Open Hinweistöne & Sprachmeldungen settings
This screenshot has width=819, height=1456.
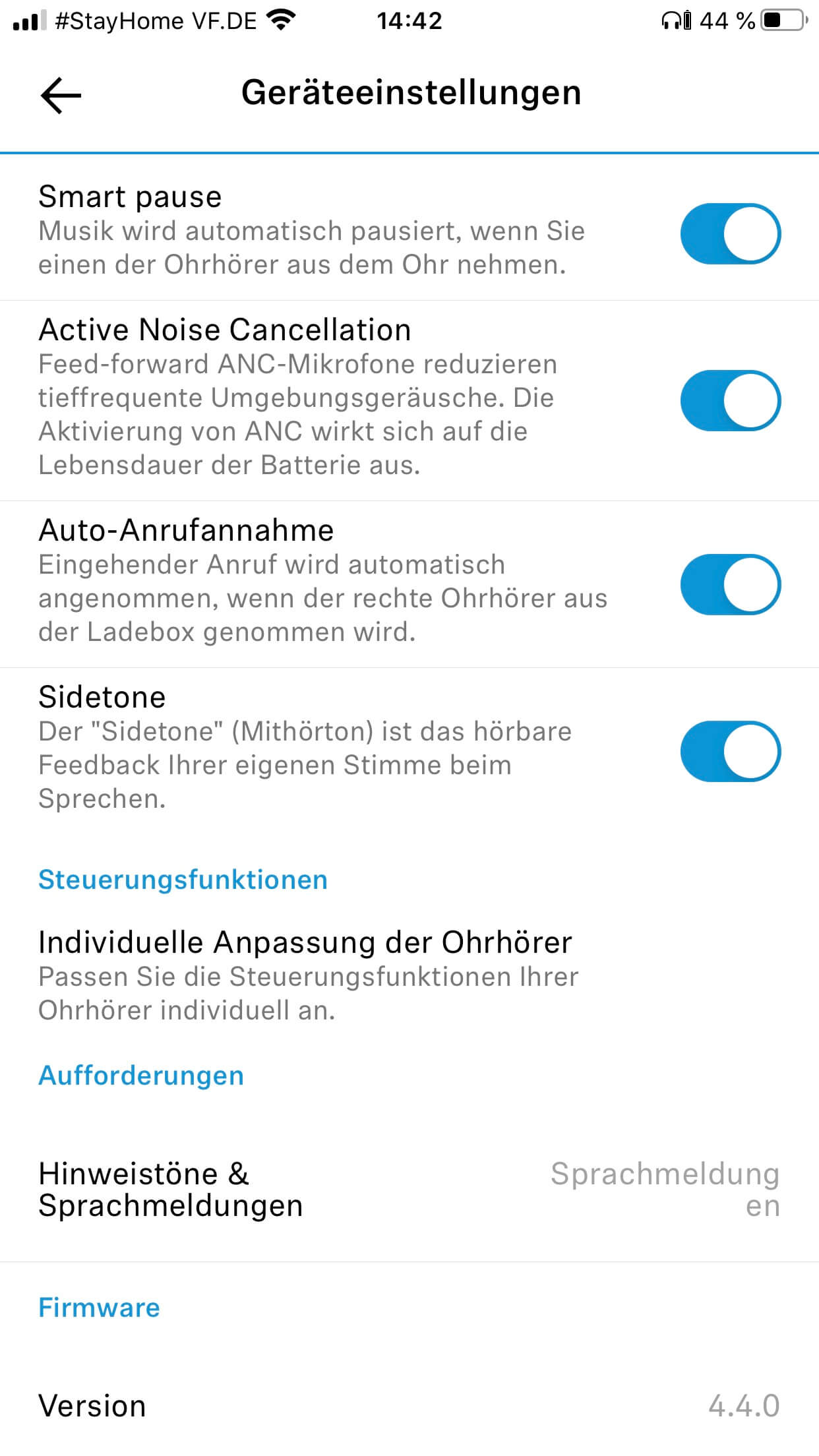(409, 1190)
